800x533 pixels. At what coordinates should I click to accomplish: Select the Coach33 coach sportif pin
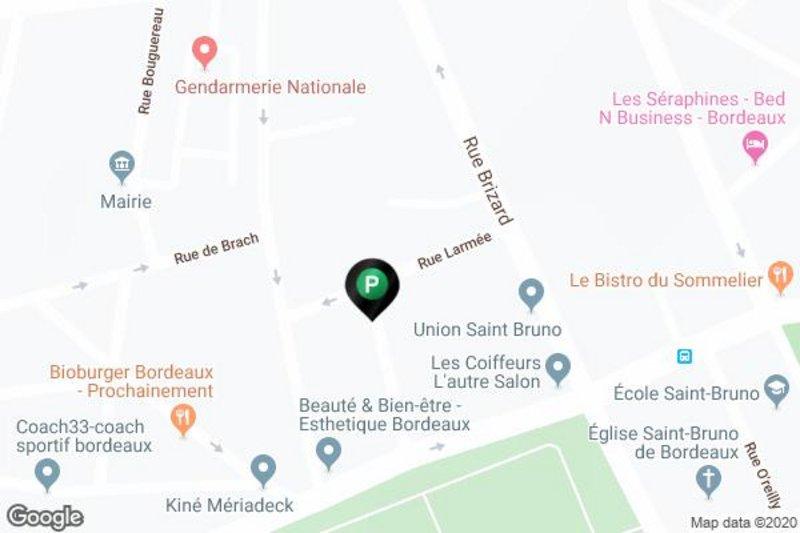[46, 471]
